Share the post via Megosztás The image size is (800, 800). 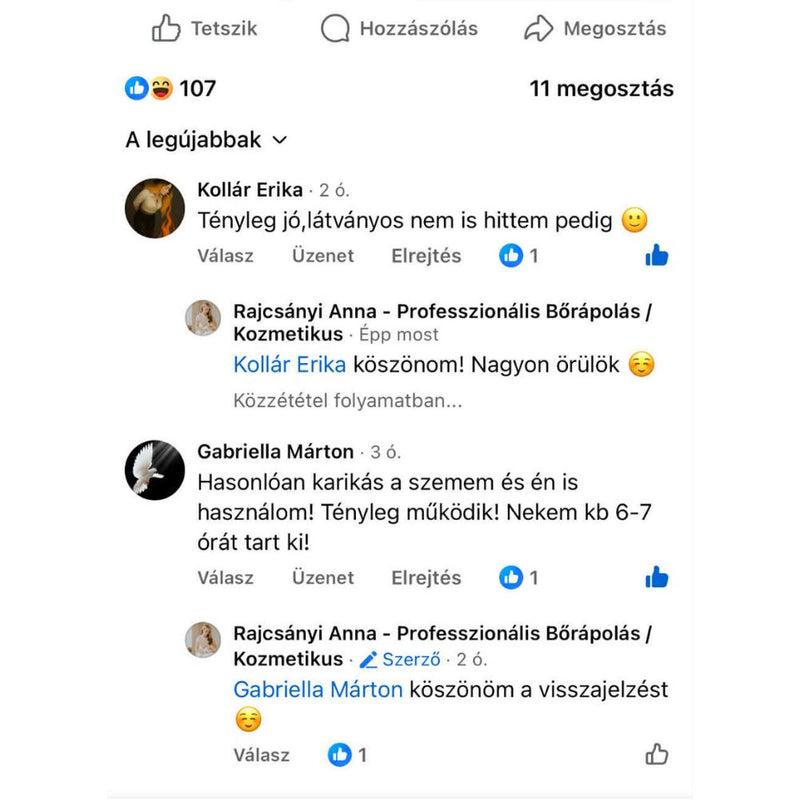click(x=595, y=28)
